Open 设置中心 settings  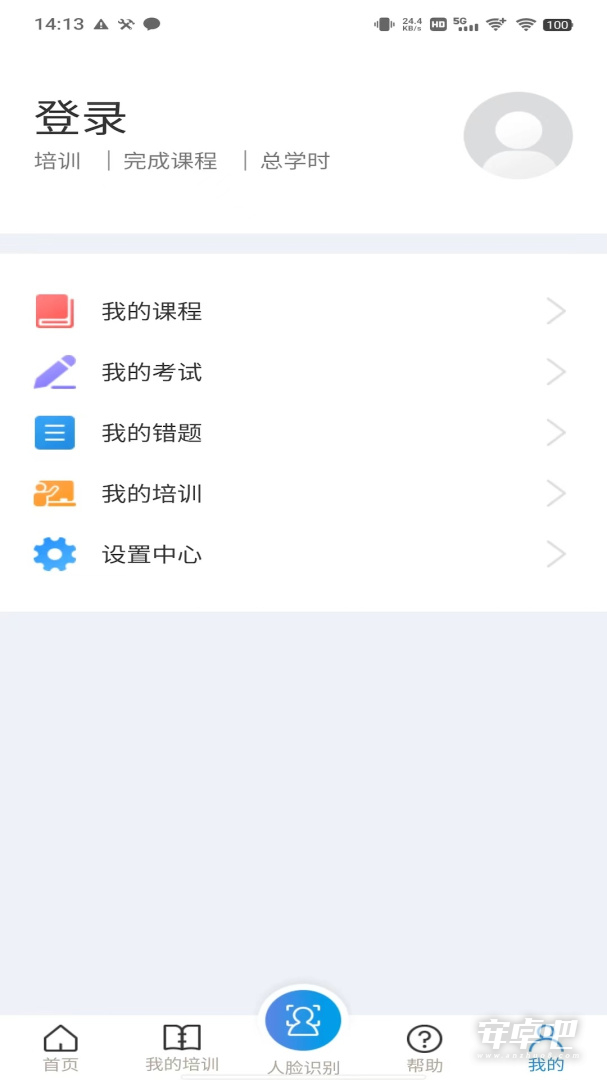click(x=303, y=554)
